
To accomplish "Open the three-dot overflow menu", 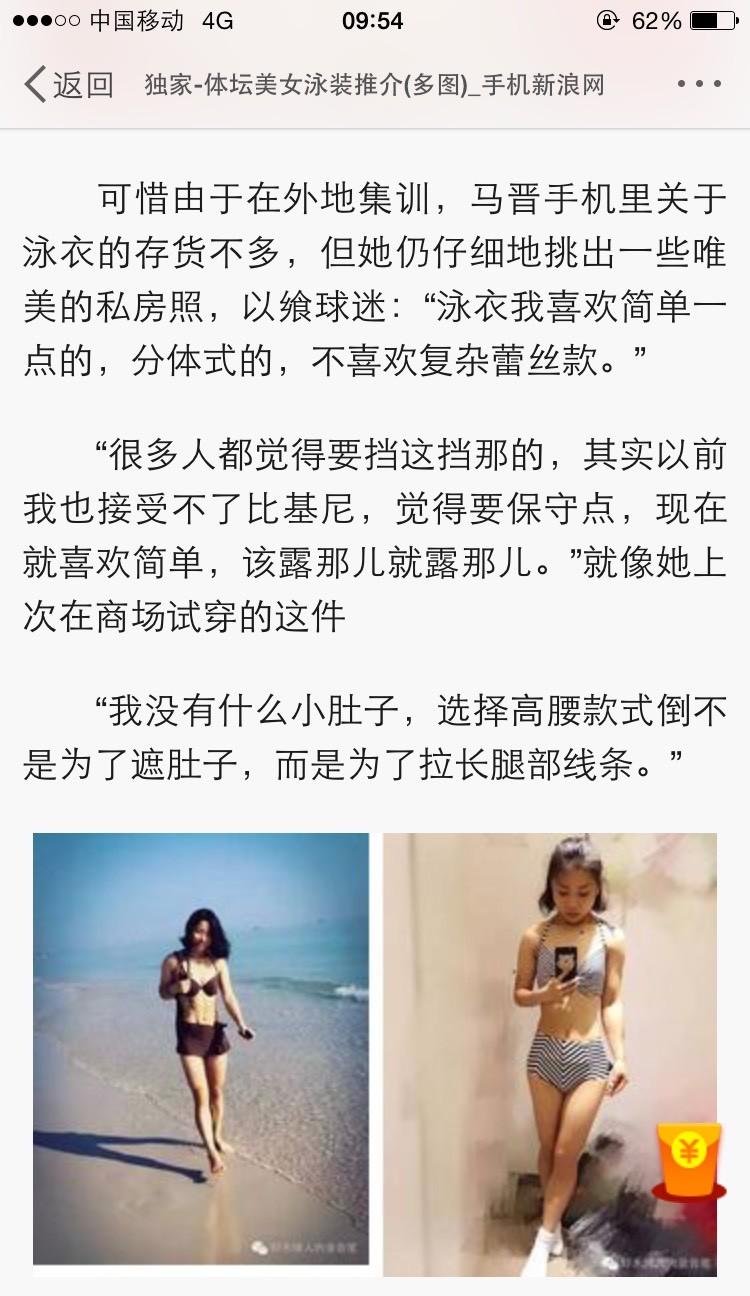I will [x=699, y=84].
